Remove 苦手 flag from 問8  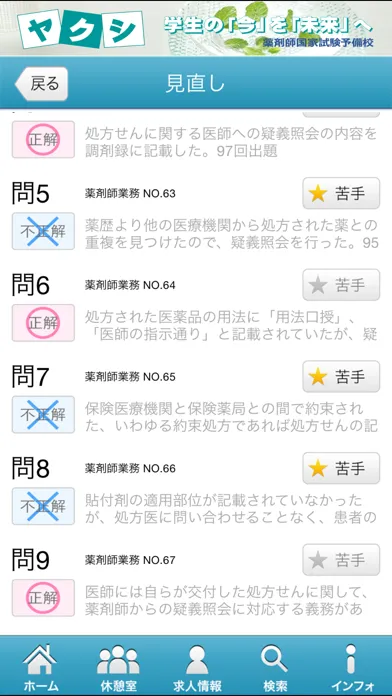point(341,468)
